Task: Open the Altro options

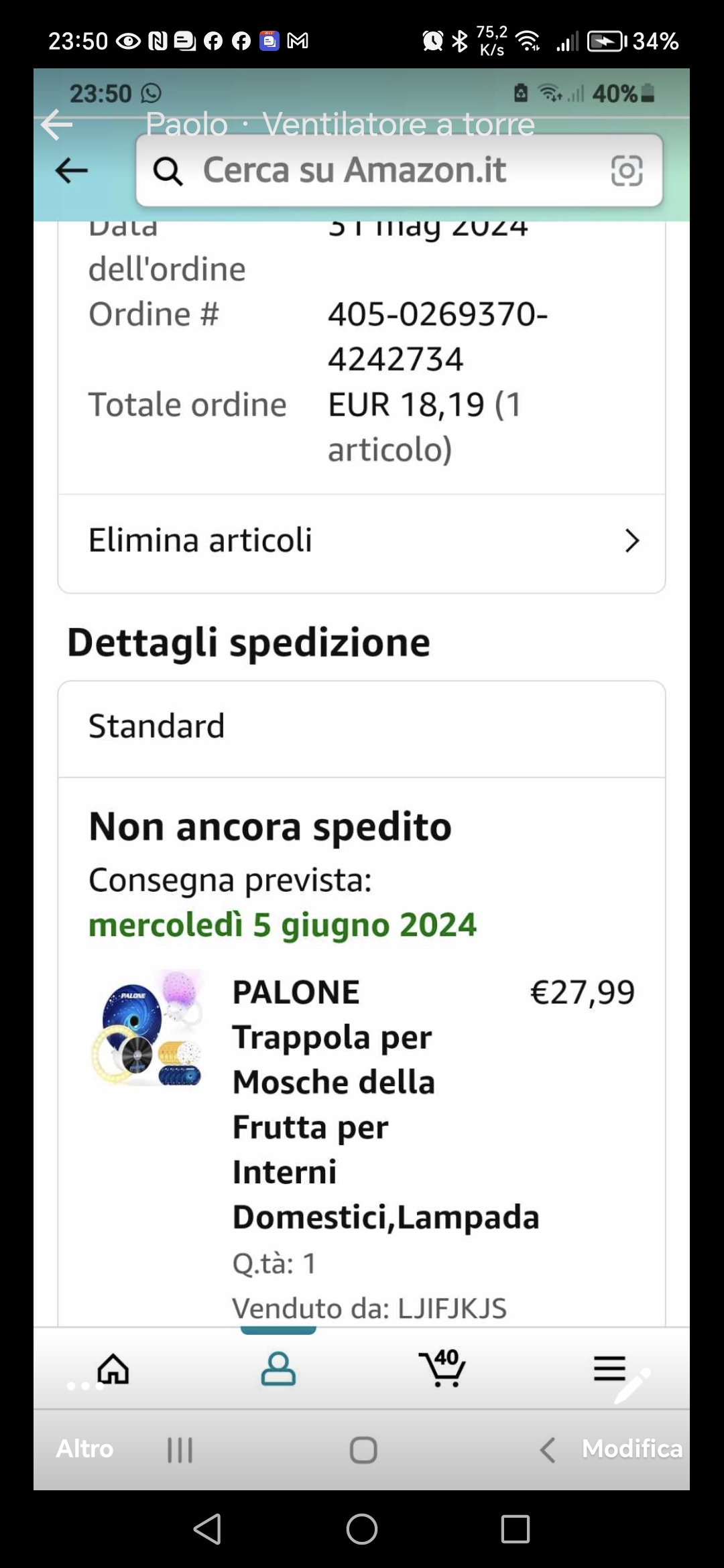Action: click(84, 1449)
